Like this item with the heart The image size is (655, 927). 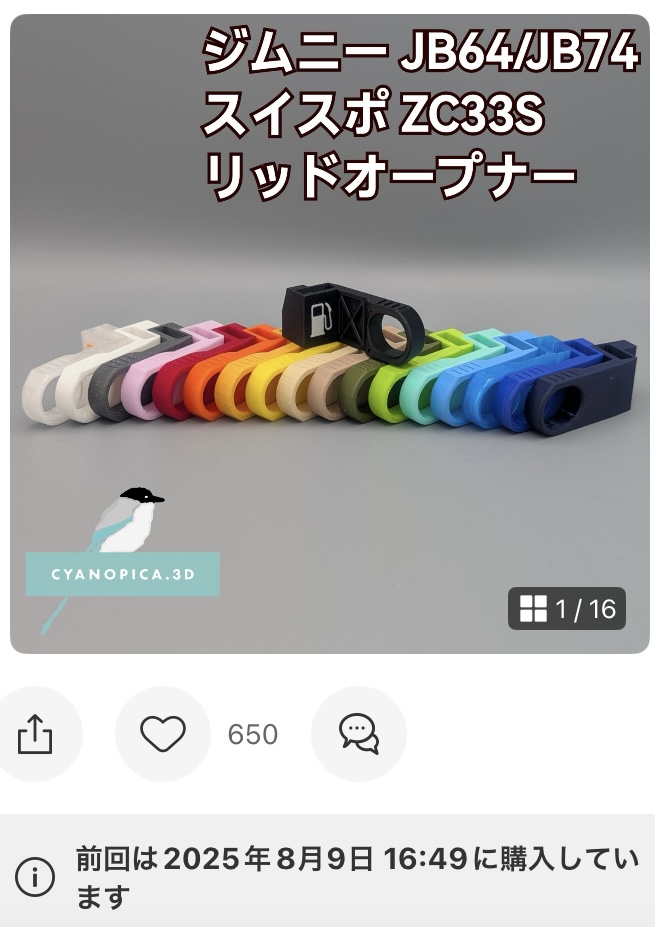click(162, 735)
